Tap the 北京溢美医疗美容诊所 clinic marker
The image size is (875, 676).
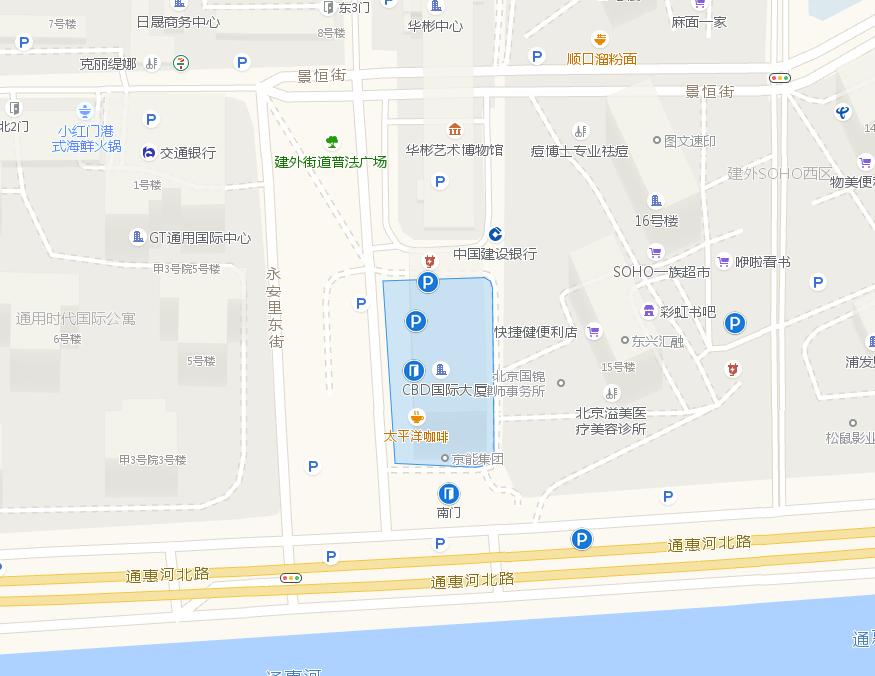click(611, 393)
